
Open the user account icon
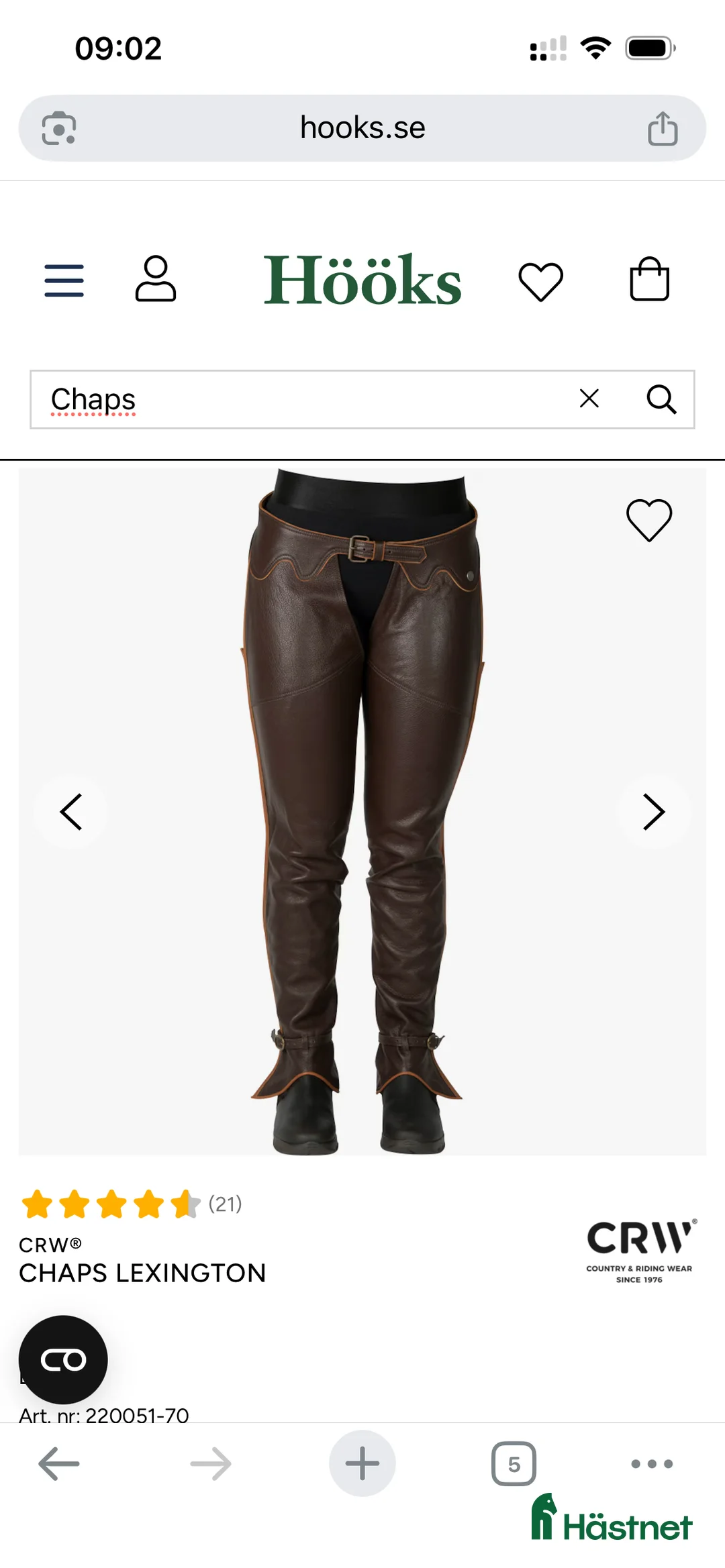156,279
